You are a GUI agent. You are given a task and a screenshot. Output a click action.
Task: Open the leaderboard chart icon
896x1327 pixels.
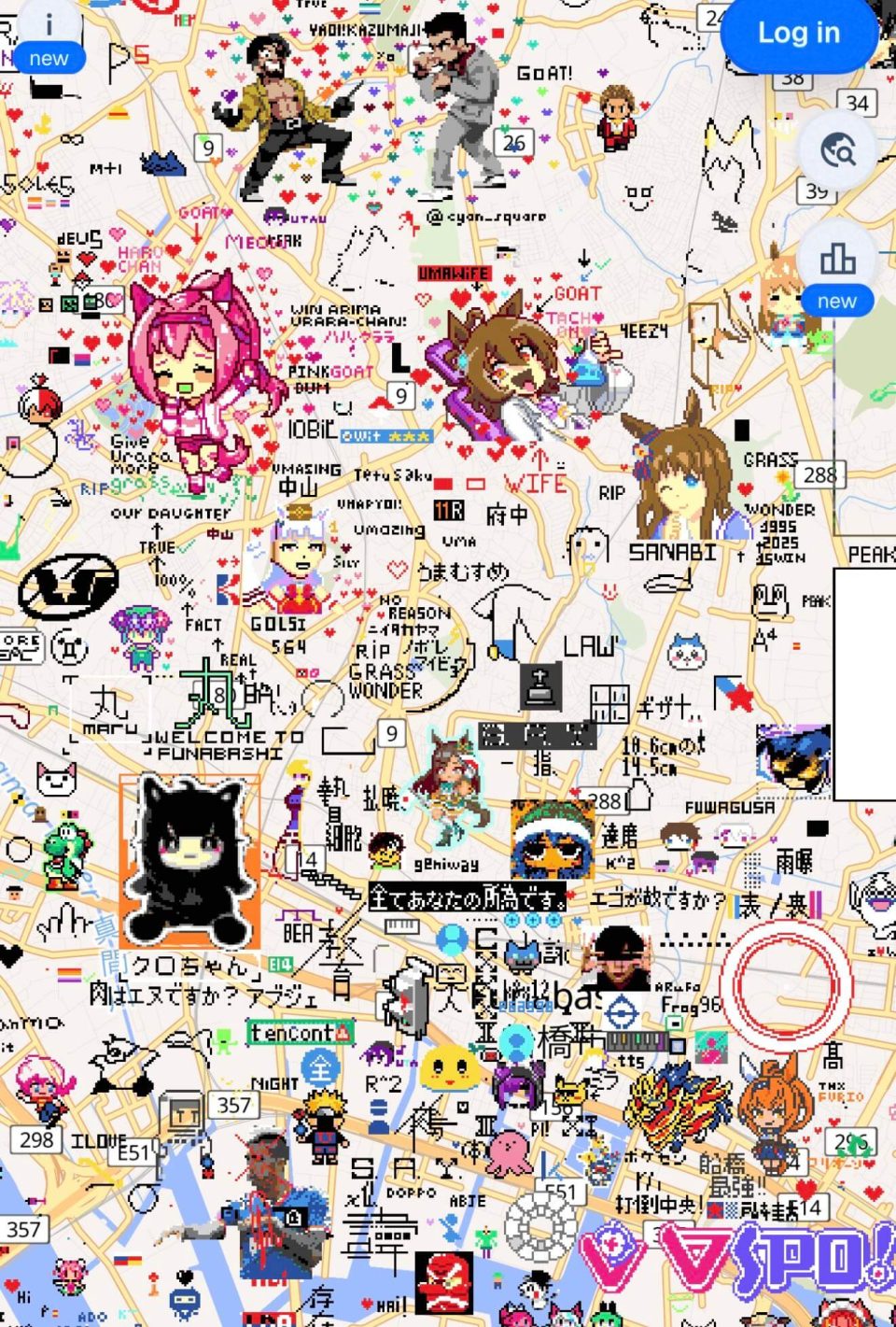pos(837,259)
